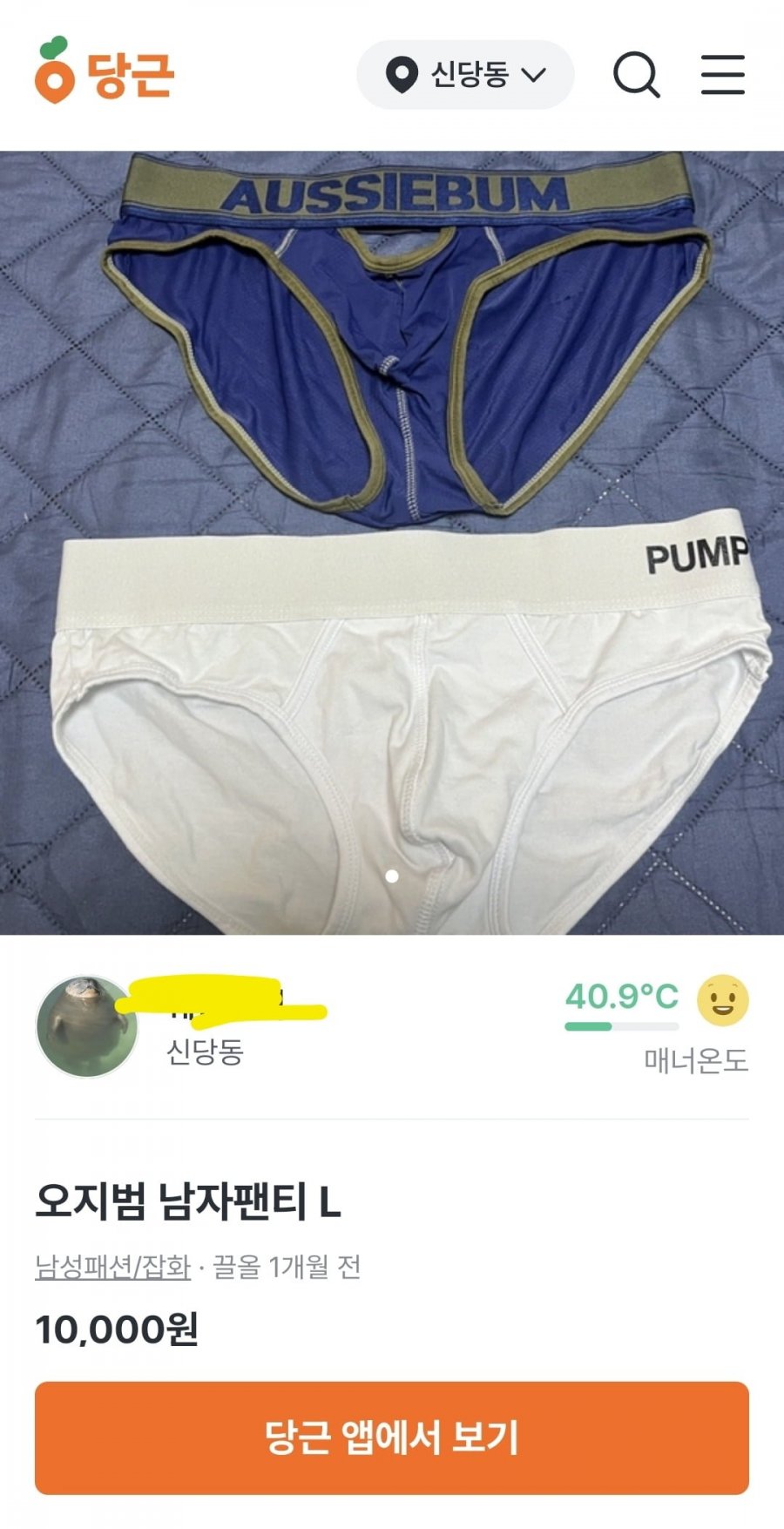Tap the search magnifier icon
This screenshot has height=1529, width=784.
(636, 75)
